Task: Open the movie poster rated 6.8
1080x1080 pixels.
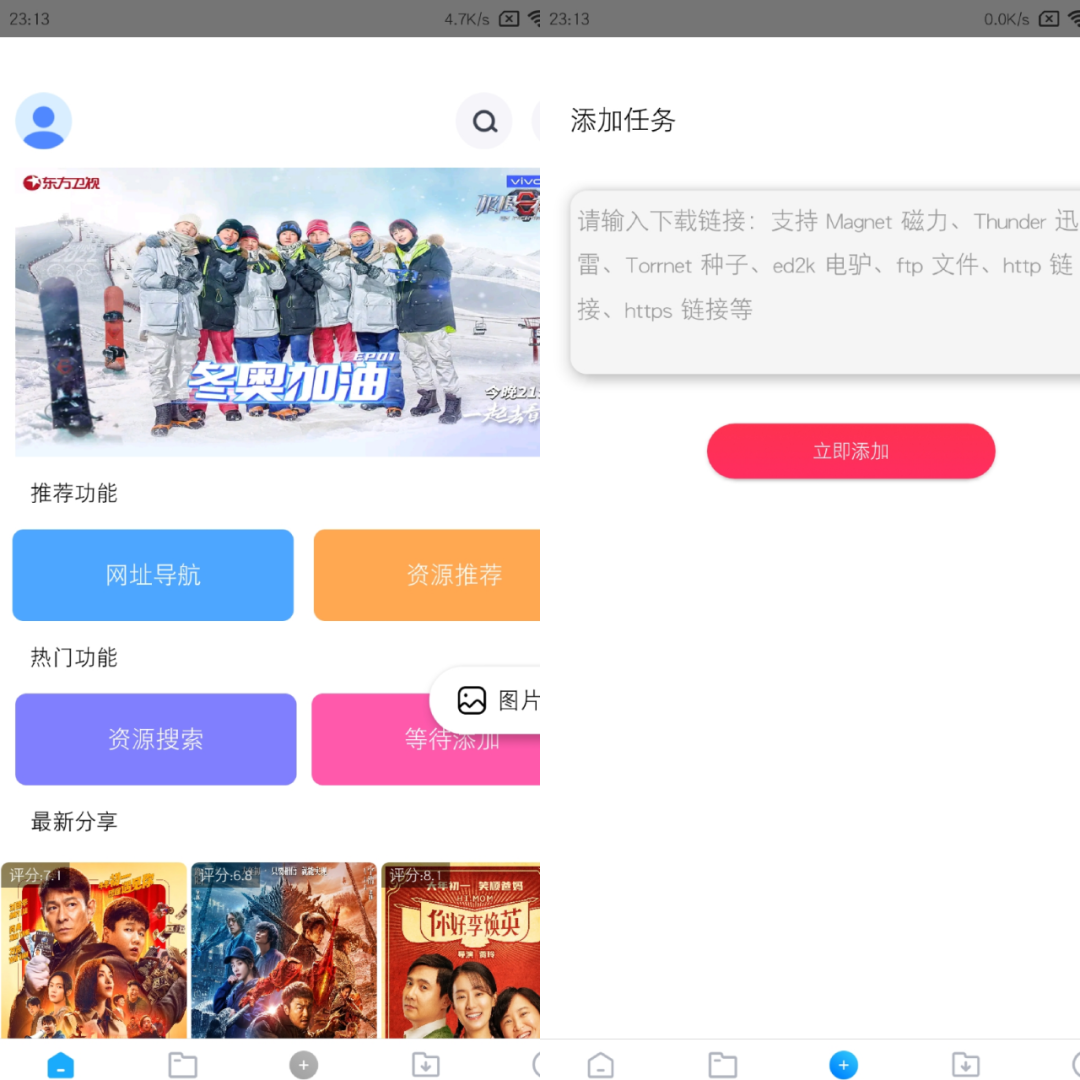Action: [284, 950]
